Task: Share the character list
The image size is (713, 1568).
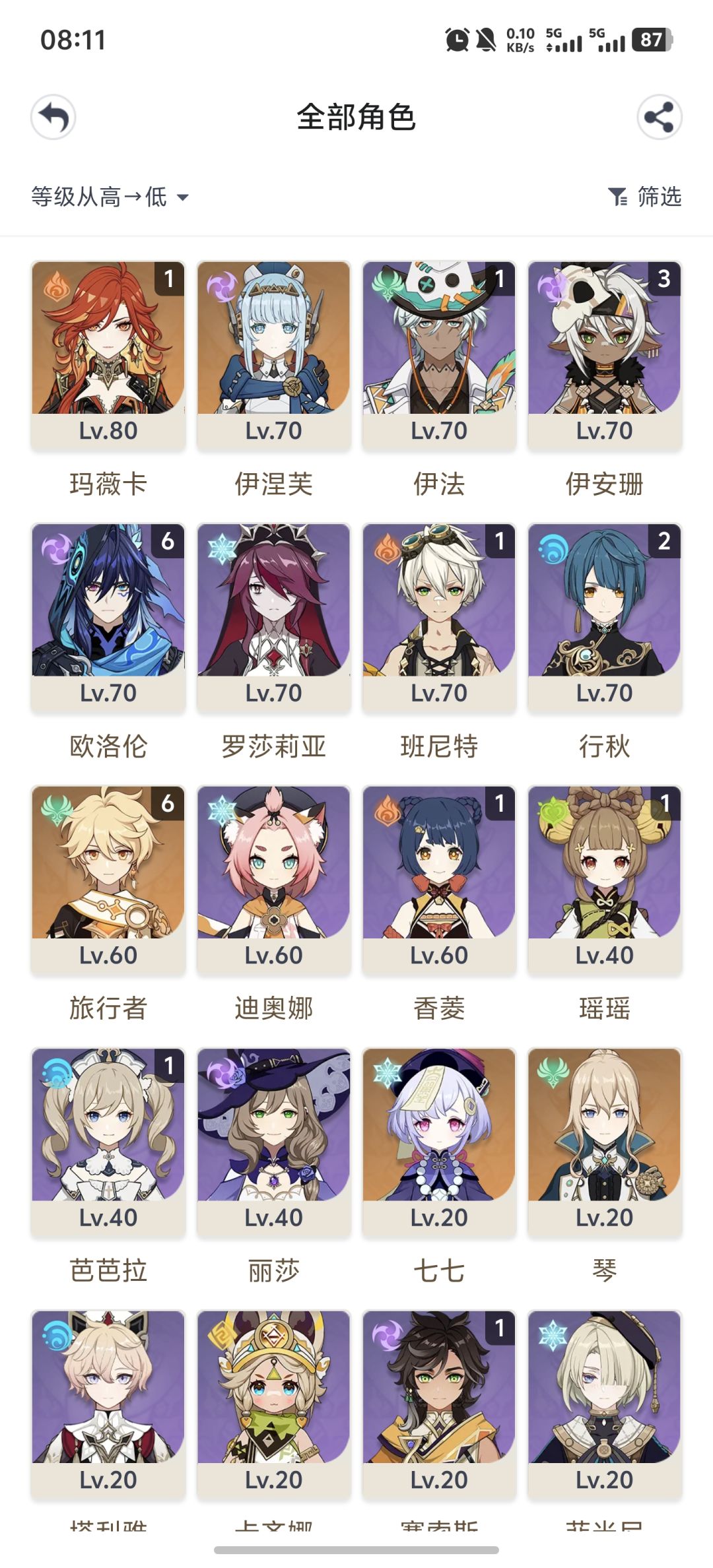Action: 659,118
